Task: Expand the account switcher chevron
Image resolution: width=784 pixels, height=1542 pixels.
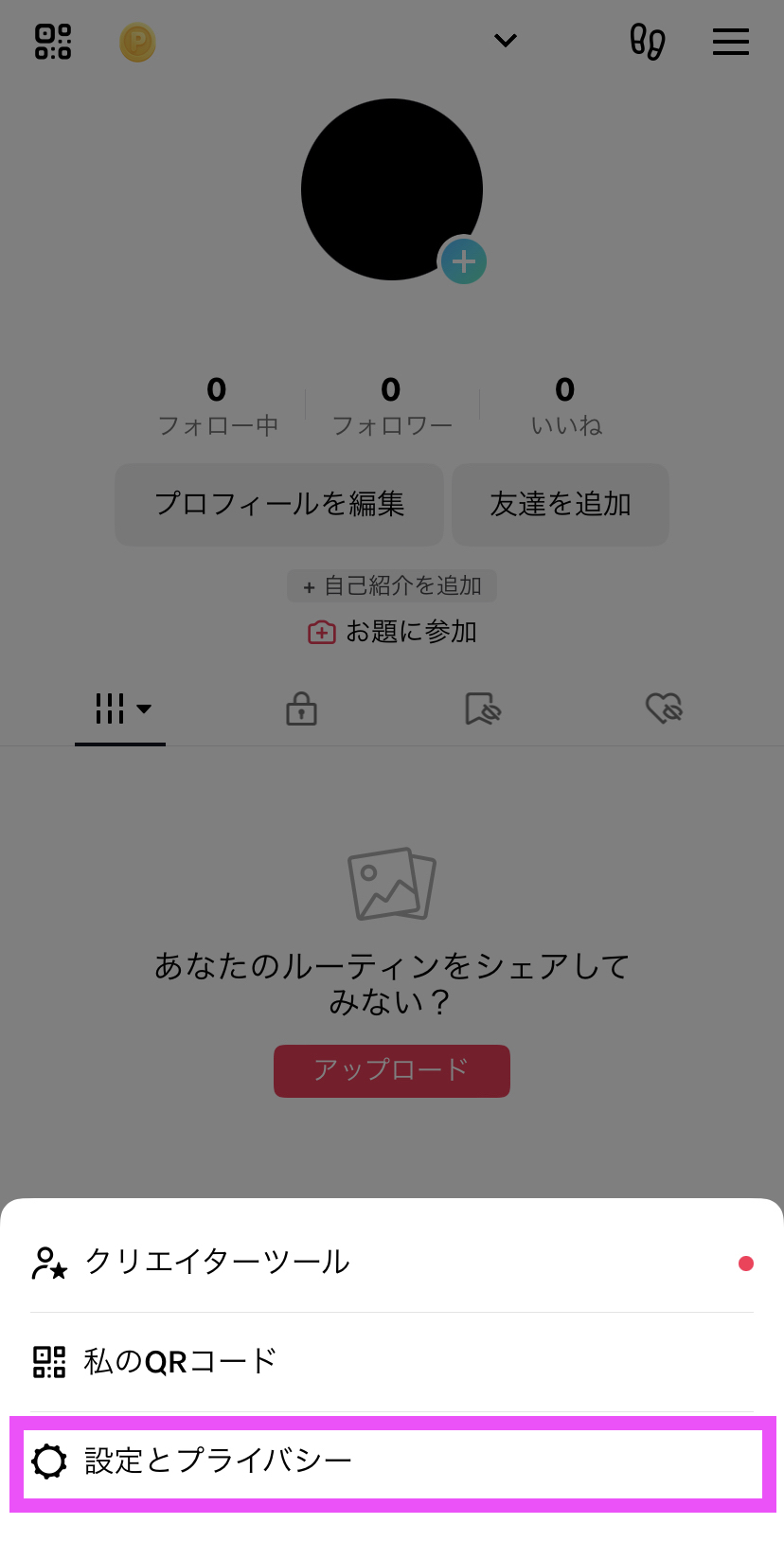Action: pyautogui.click(x=506, y=41)
